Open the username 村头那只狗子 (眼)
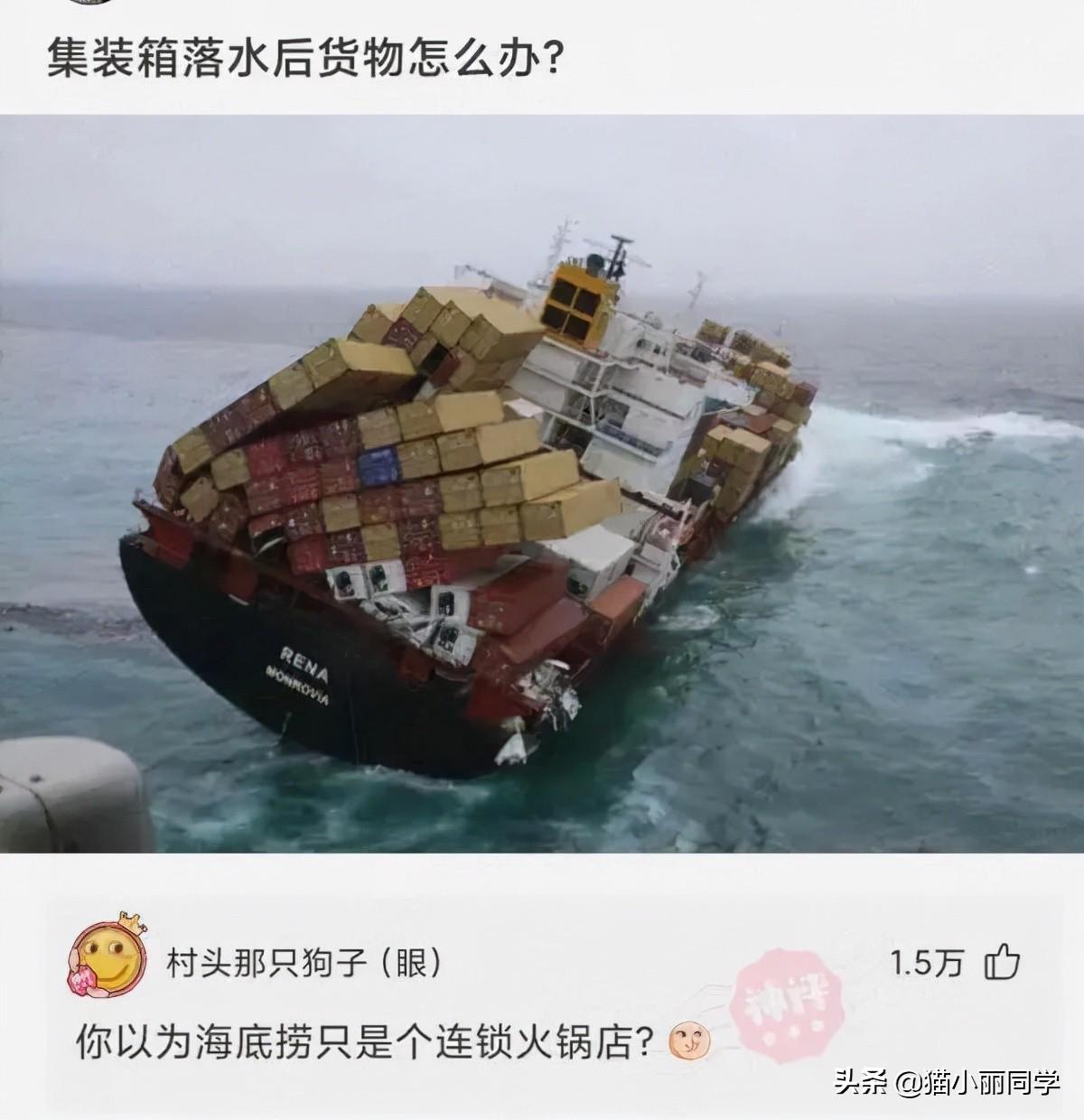This screenshot has height=1120, width=1084. [304, 964]
